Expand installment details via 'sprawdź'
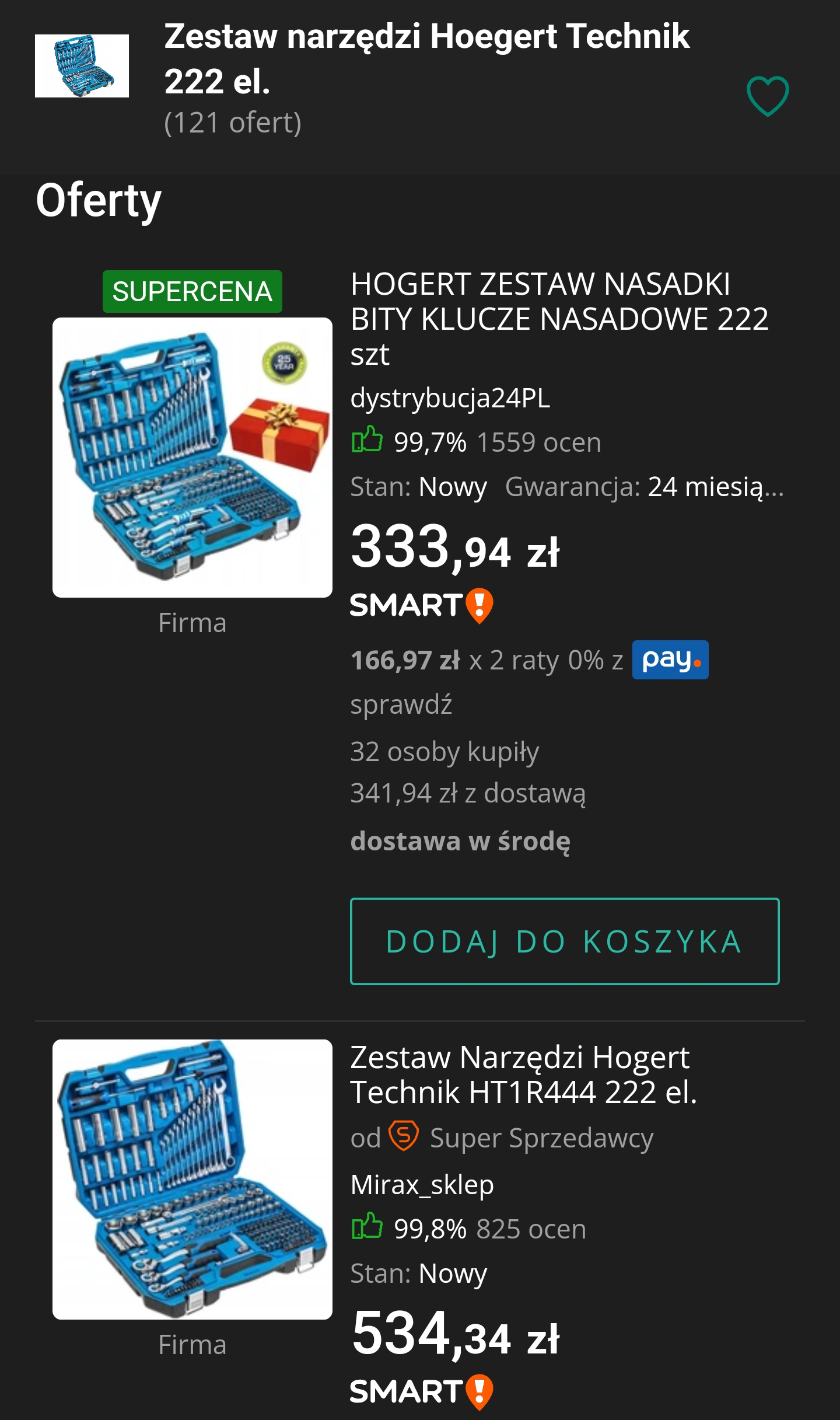The height and width of the screenshot is (1420, 840). 404,705
